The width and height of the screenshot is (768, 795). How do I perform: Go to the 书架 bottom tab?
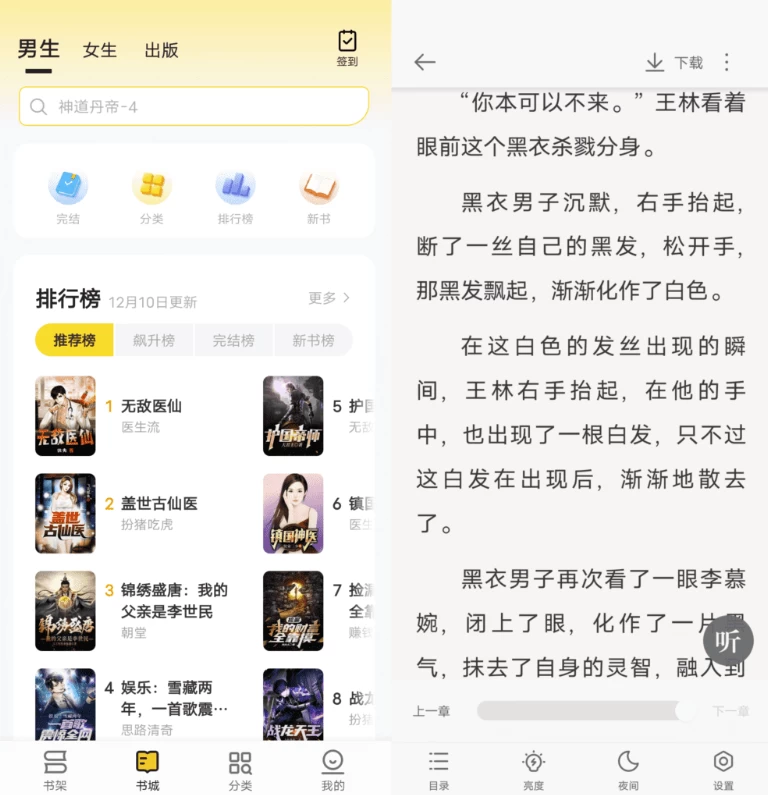55,770
